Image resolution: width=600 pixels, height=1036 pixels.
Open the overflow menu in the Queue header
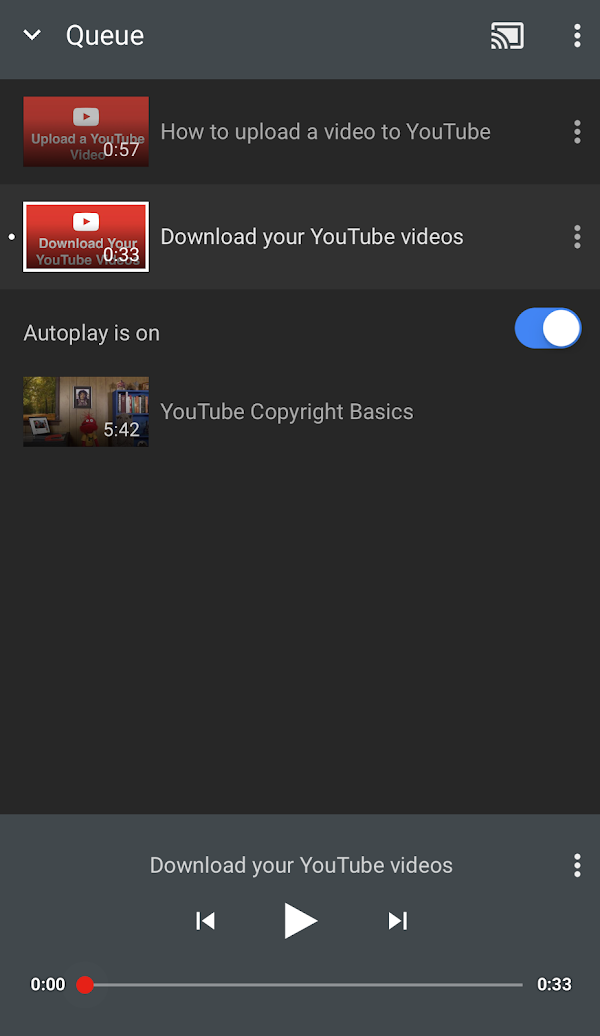coord(577,36)
